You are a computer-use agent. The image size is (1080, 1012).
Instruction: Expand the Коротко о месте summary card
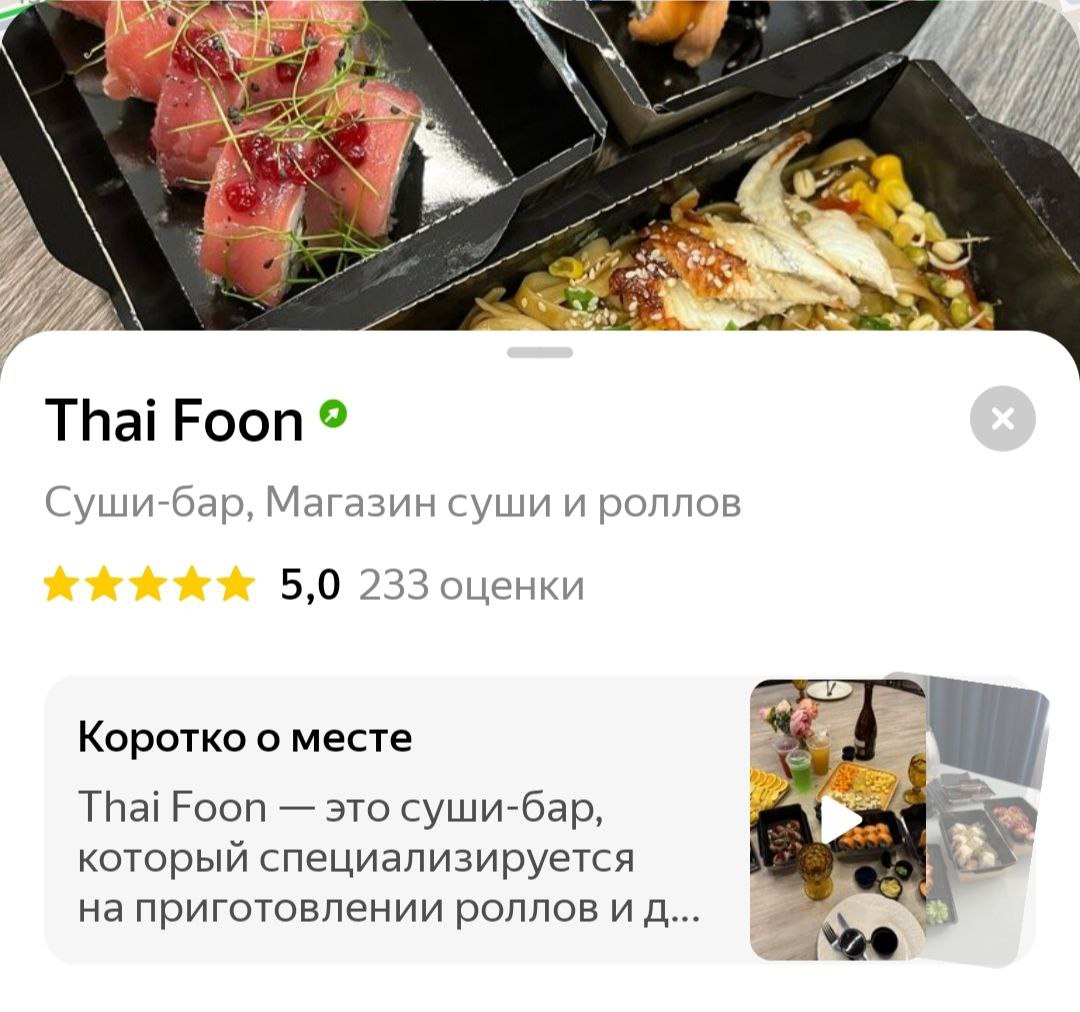click(390, 820)
